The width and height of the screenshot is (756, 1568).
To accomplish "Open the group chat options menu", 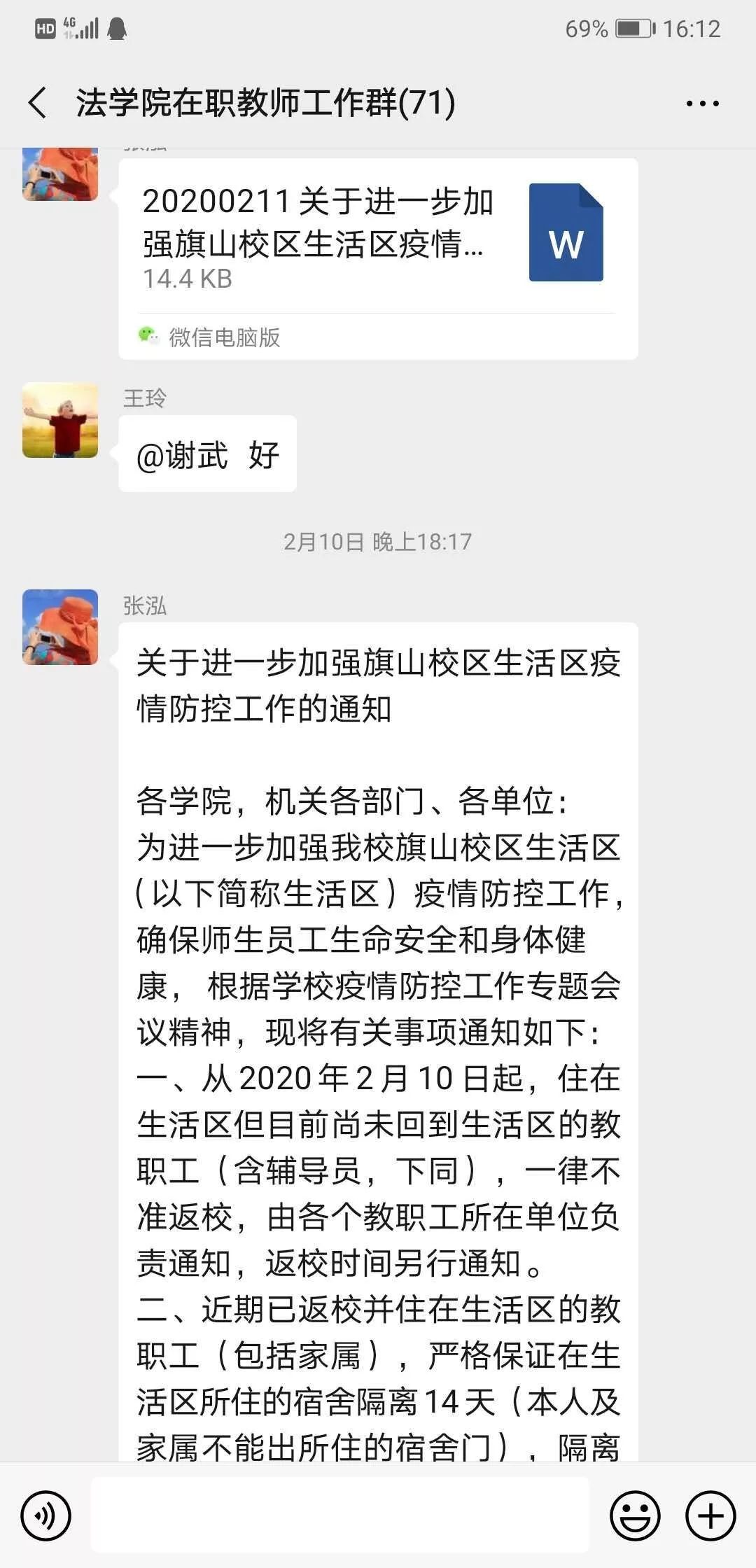I will (x=702, y=104).
